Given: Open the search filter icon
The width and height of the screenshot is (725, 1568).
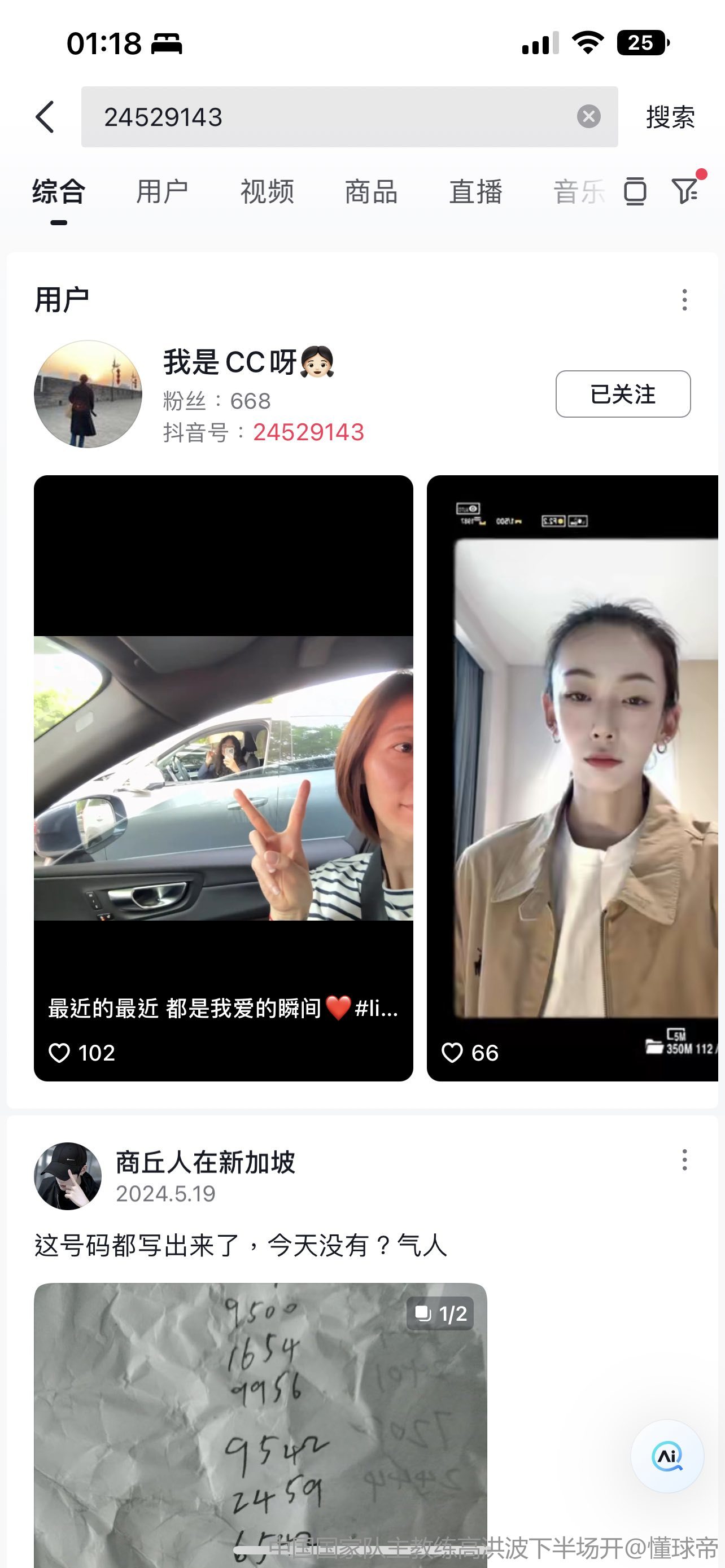Looking at the screenshot, I should click(x=685, y=191).
